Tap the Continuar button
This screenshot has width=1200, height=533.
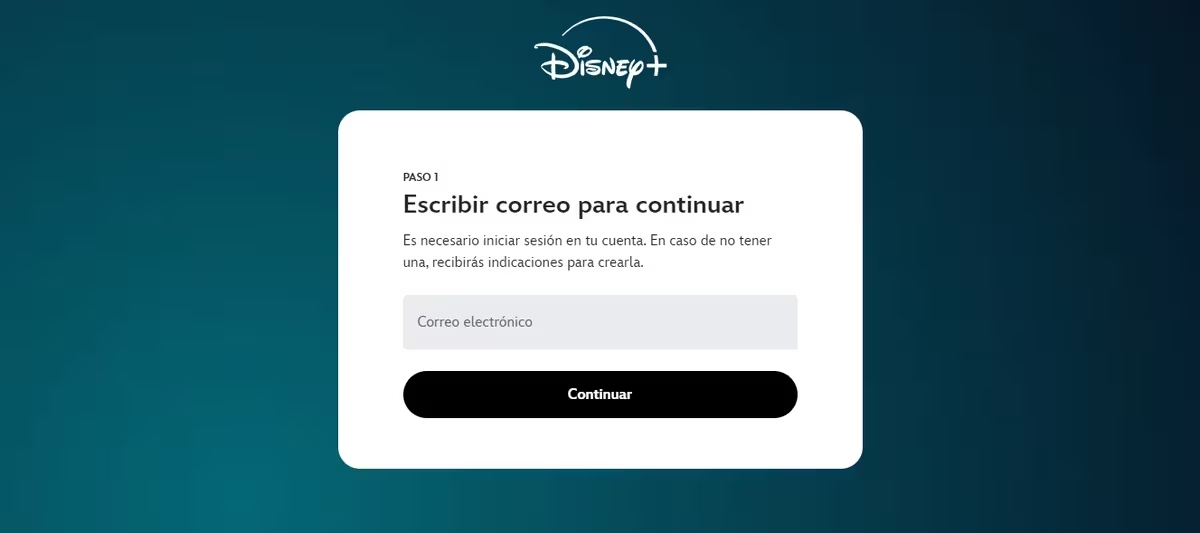tap(600, 394)
